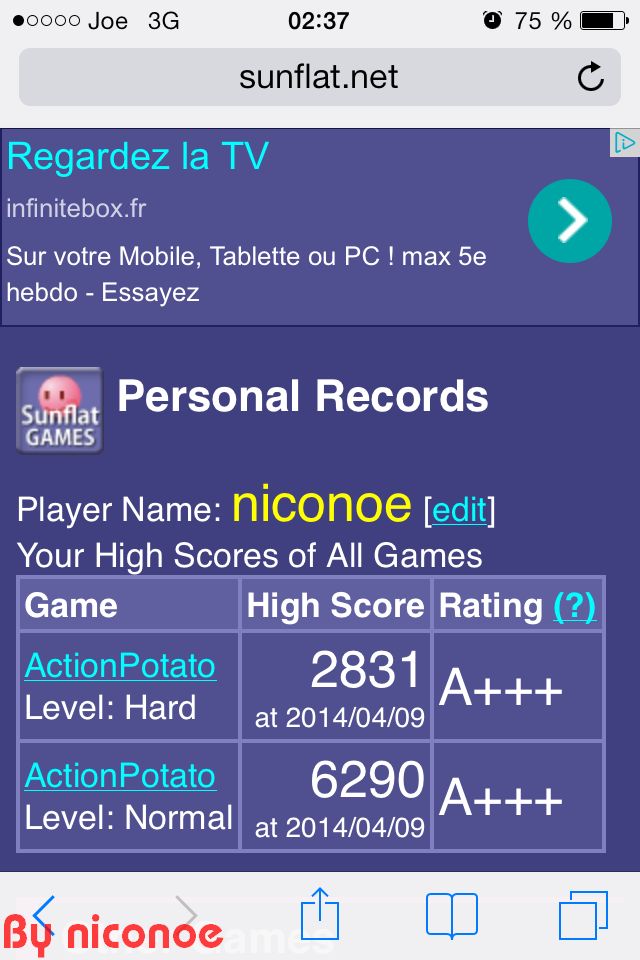Reload the current page
This screenshot has width=640, height=960.
(x=591, y=77)
